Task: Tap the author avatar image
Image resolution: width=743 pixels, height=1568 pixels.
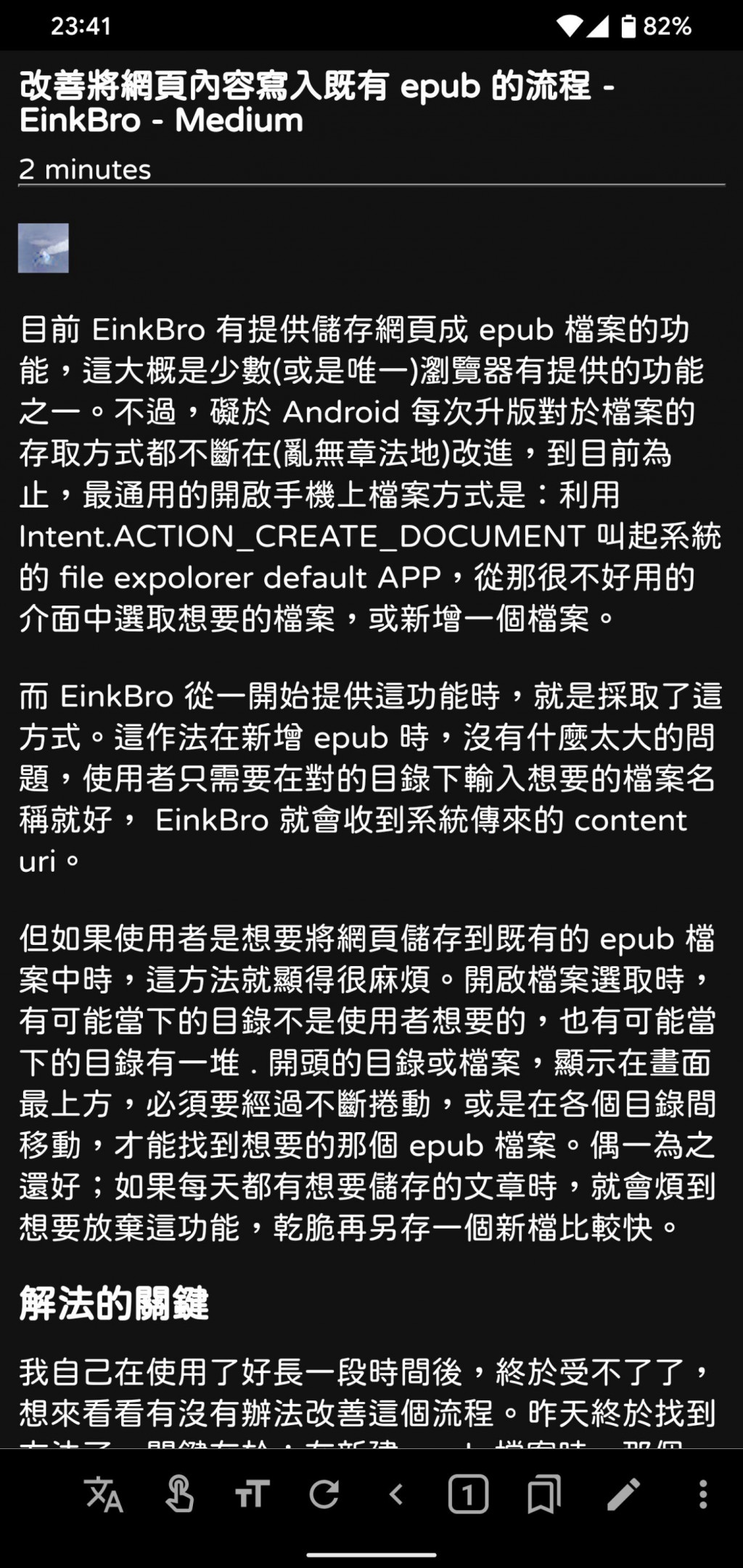Action: coord(44,248)
